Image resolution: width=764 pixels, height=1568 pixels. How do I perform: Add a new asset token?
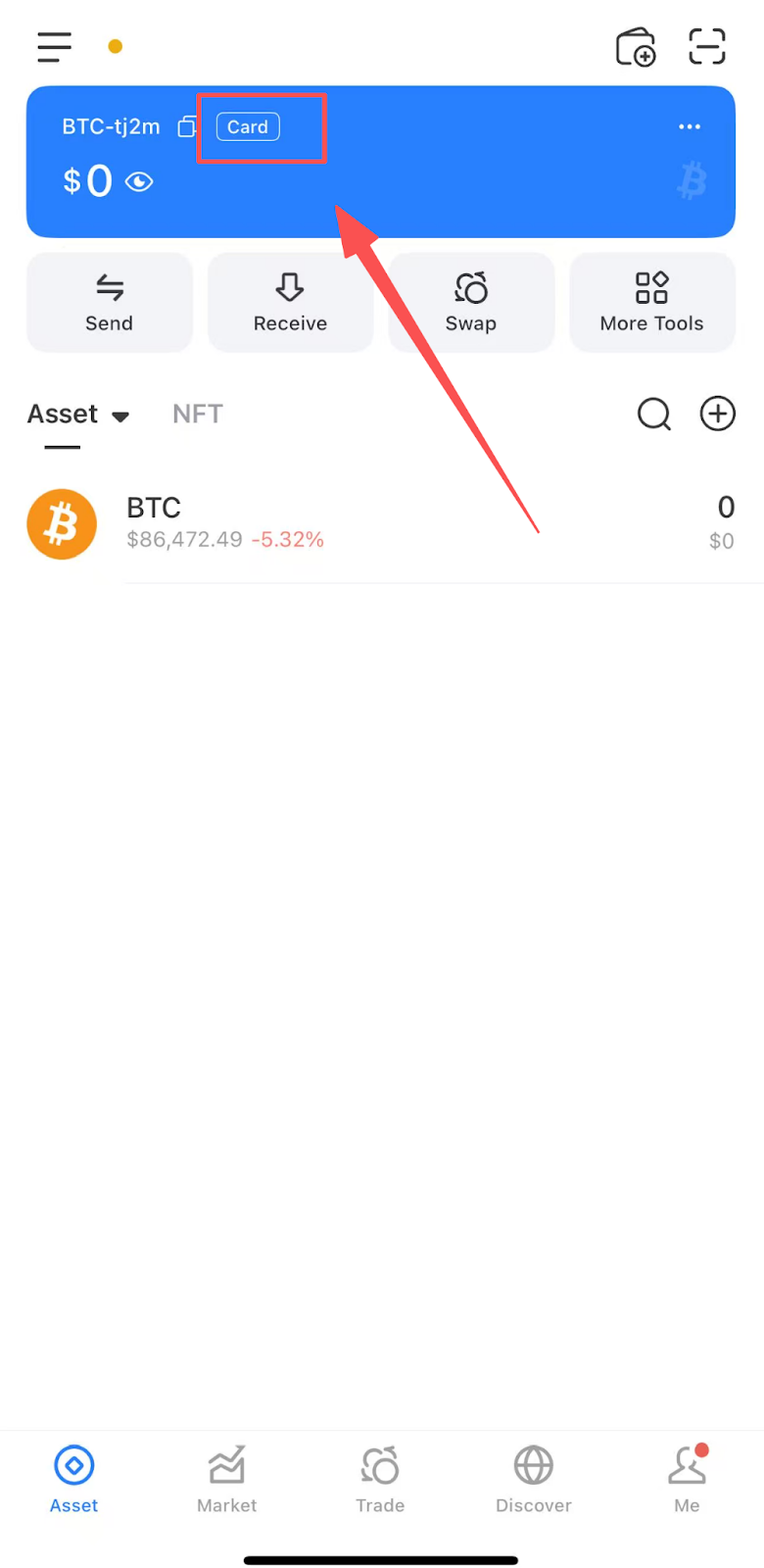(x=717, y=414)
